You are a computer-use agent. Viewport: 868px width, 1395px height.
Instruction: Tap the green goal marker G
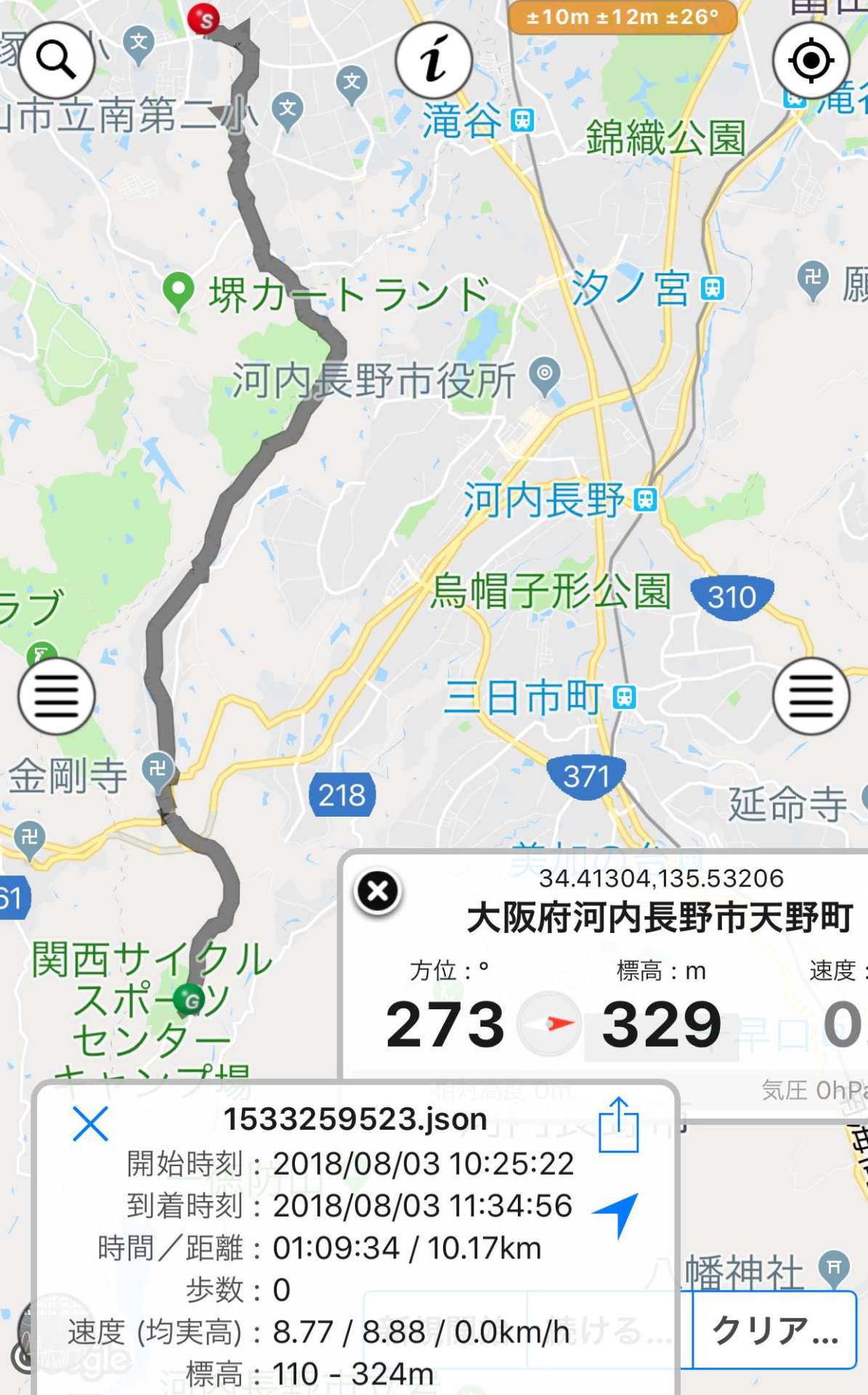(x=190, y=1000)
